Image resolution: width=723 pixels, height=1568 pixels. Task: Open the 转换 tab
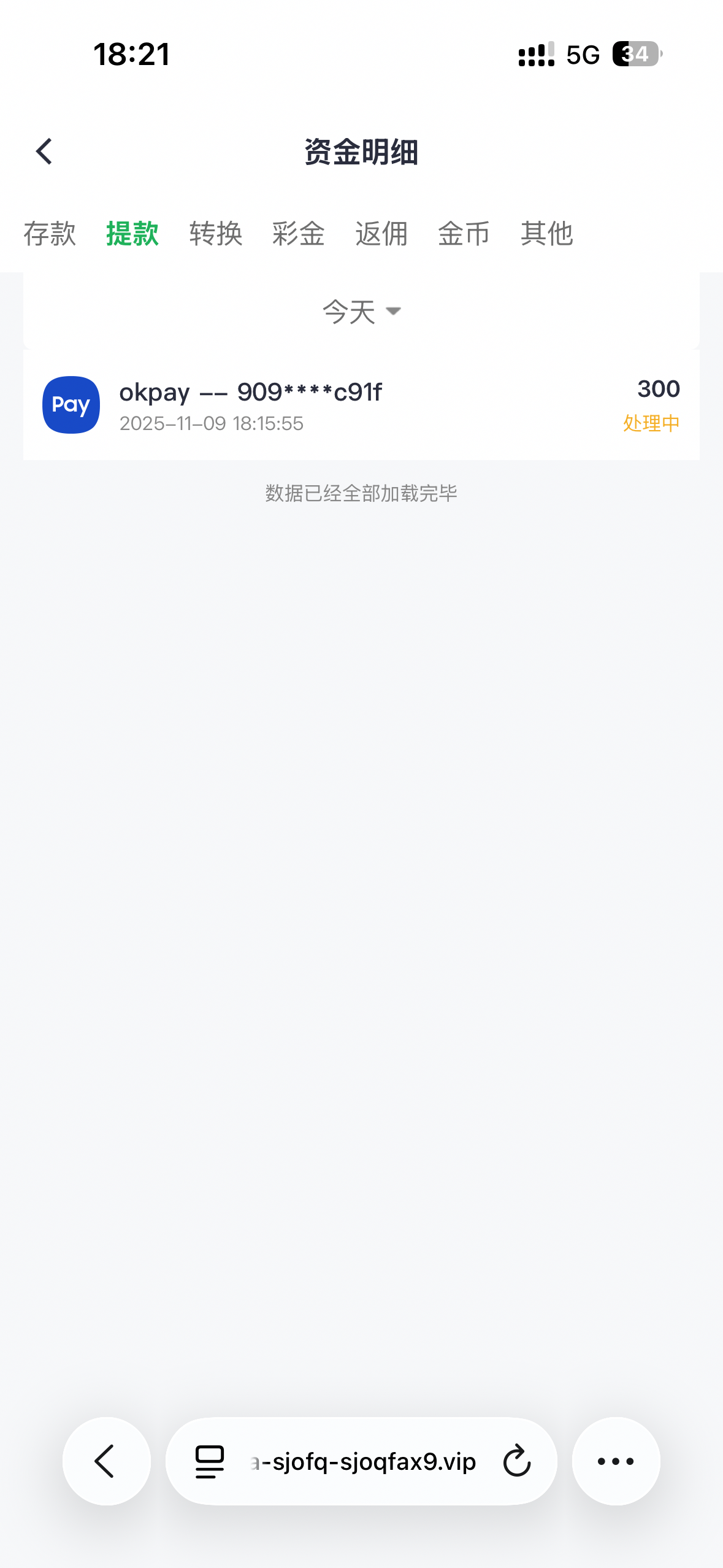coord(215,234)
